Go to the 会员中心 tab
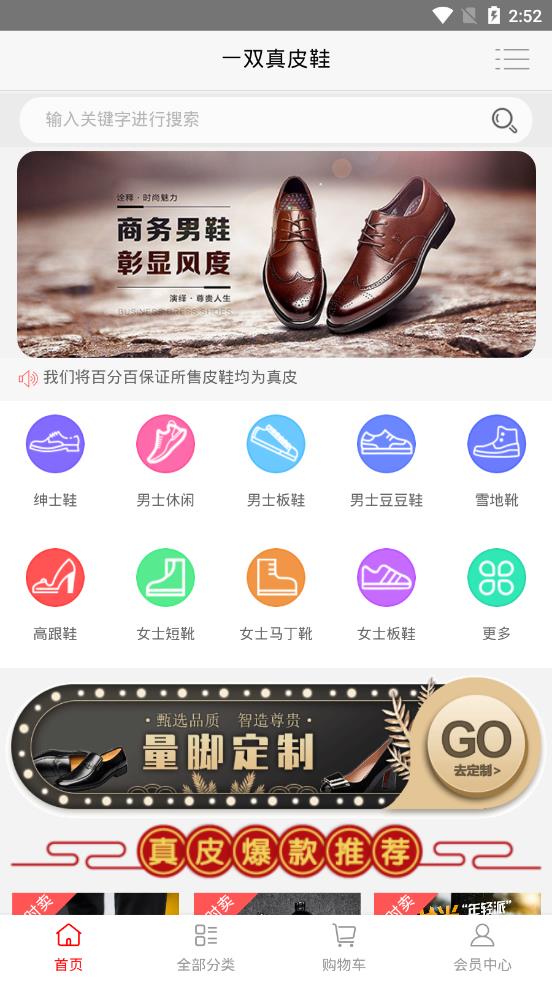 [482, 947]
